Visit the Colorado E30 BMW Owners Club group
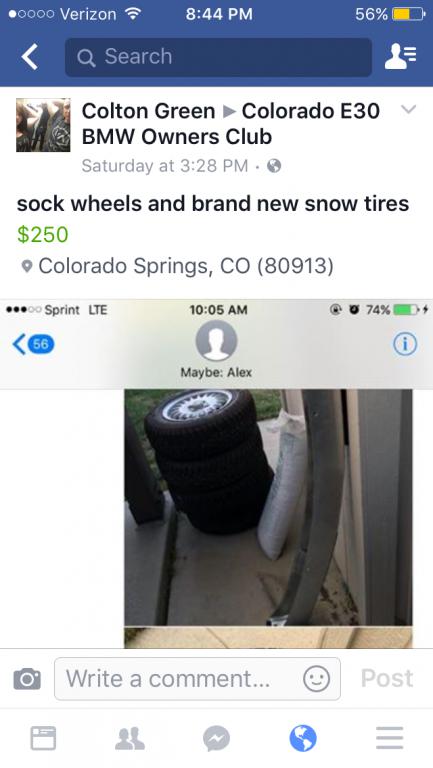Viewport: 433px width, 768px height. [230, 123]
